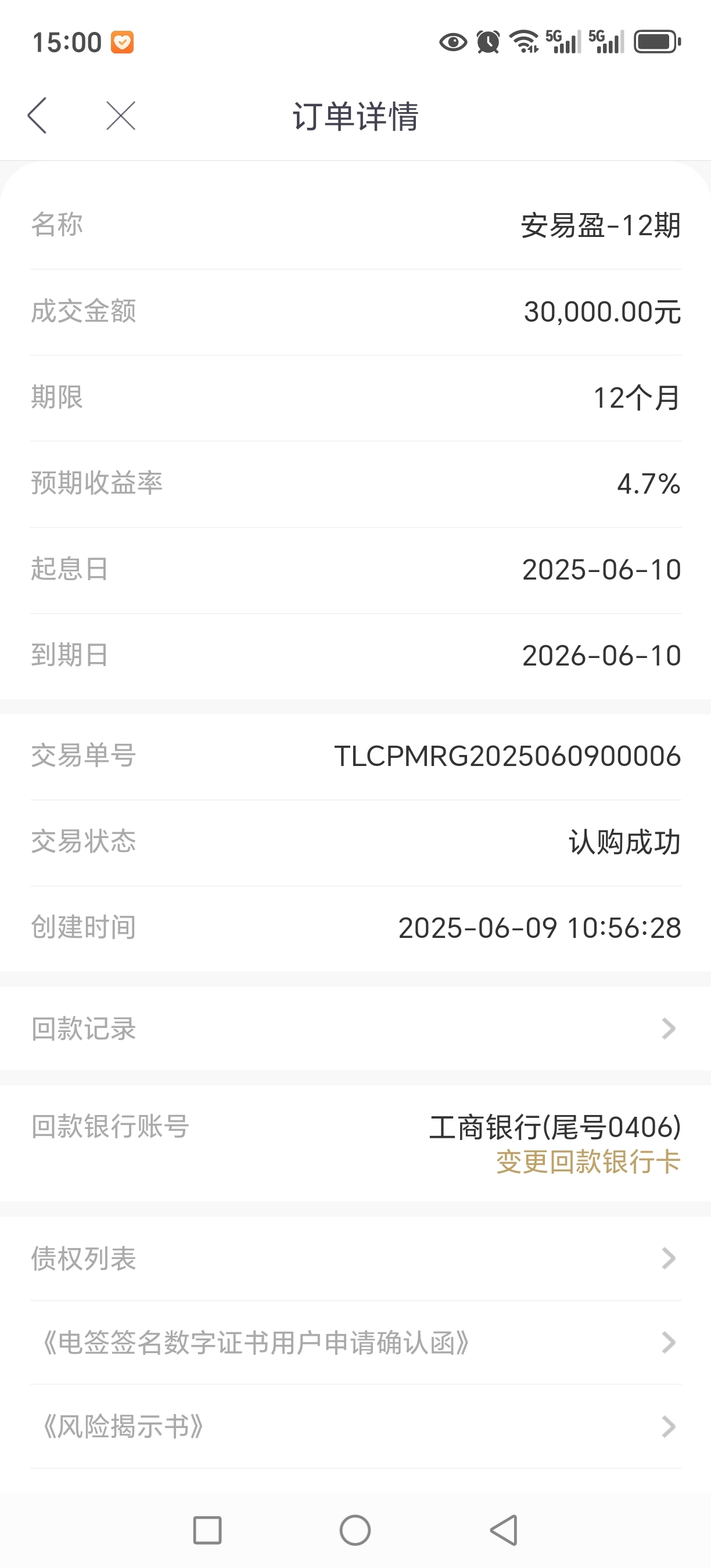Go back using the top-left arrow

(x=37, y=116)
